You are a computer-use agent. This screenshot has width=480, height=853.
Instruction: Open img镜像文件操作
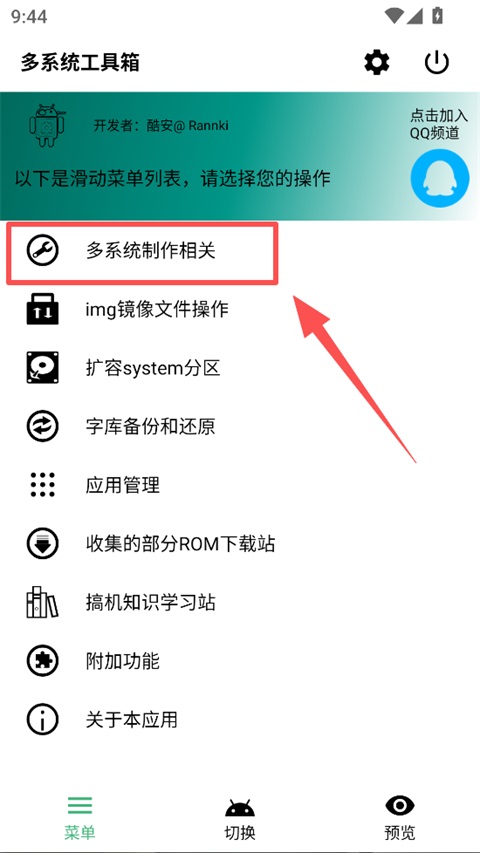(x=240, y=310)
